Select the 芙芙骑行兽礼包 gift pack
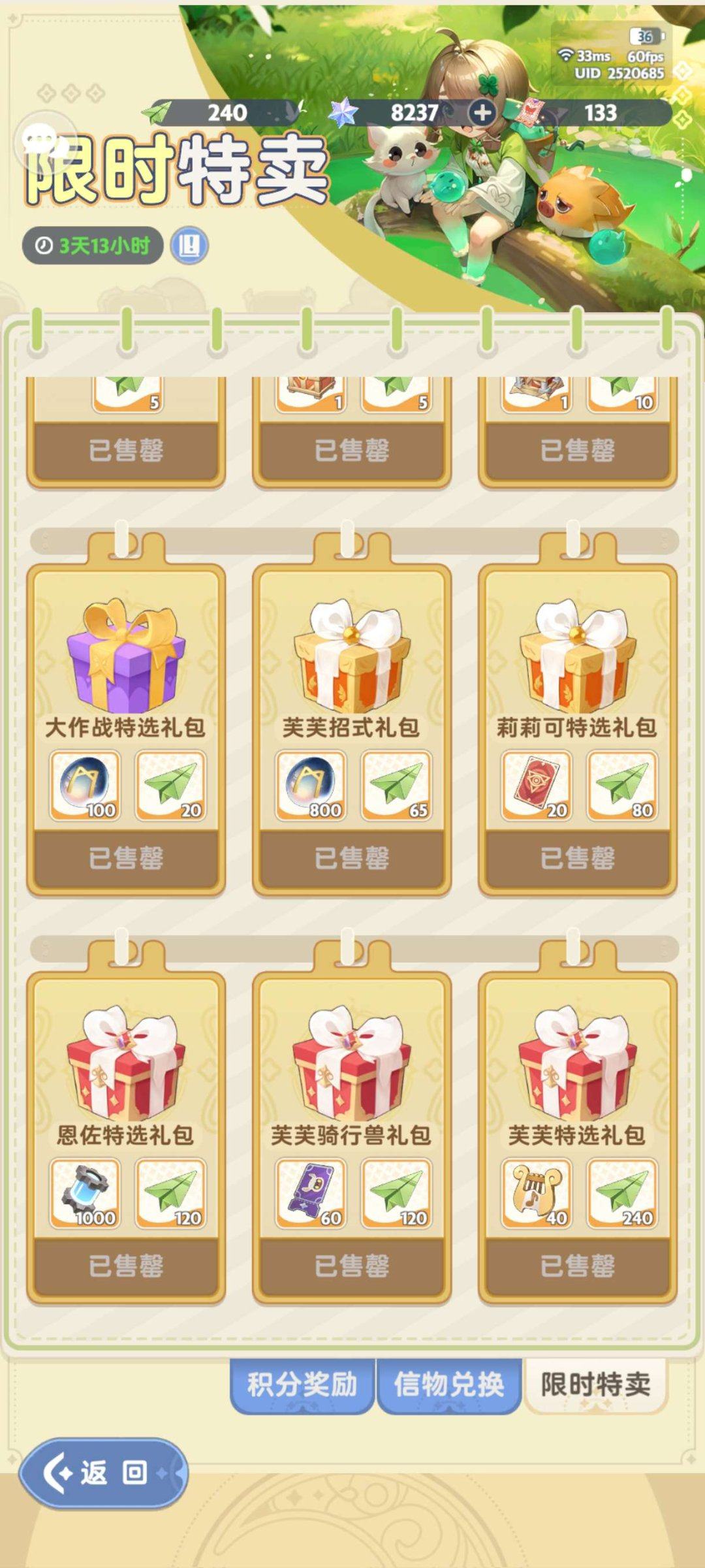Screen dimensions: 705x1568 coord(352,1068)
